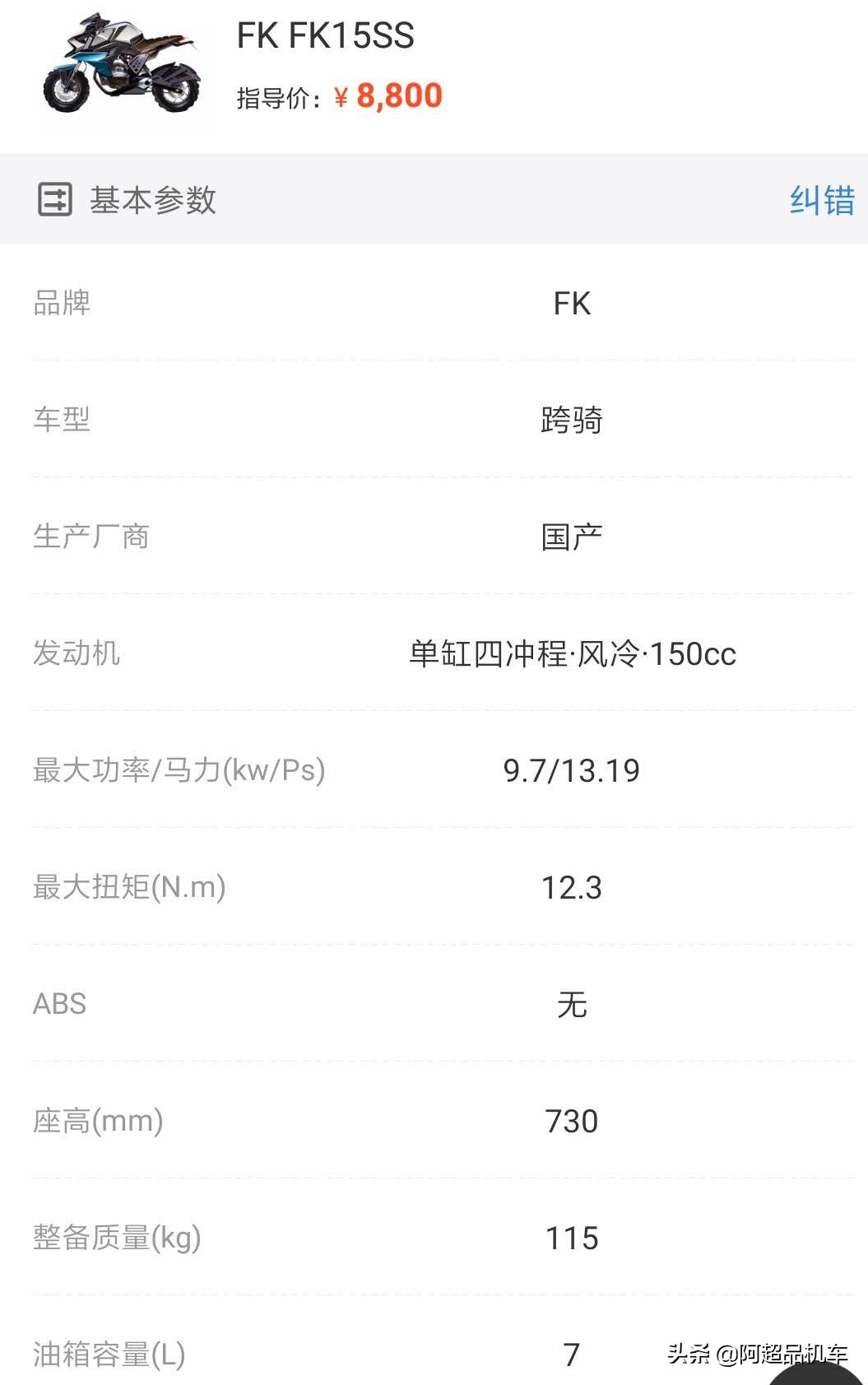Select the 品牌 brand value FK

[573, 304]
